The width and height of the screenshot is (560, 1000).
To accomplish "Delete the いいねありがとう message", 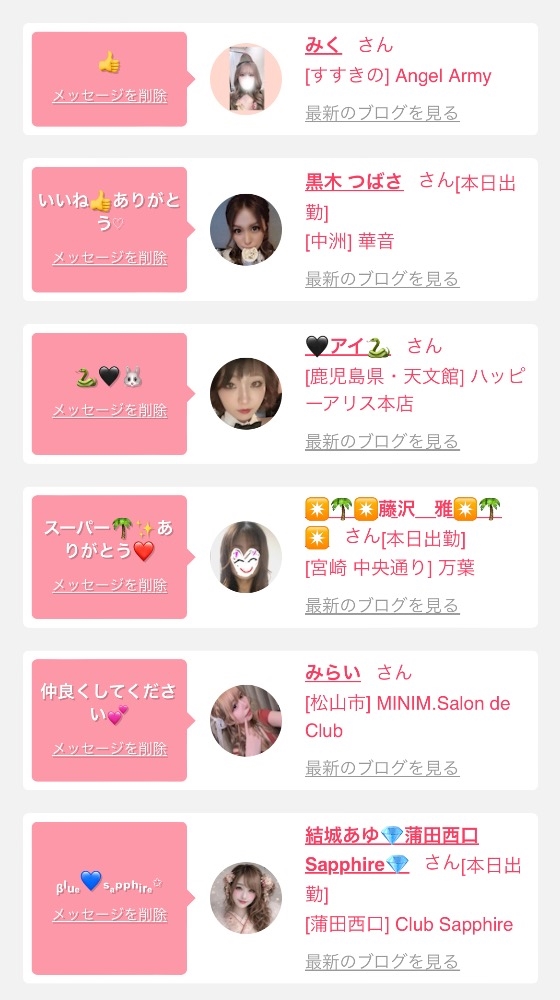I will (x=110, y=258).
